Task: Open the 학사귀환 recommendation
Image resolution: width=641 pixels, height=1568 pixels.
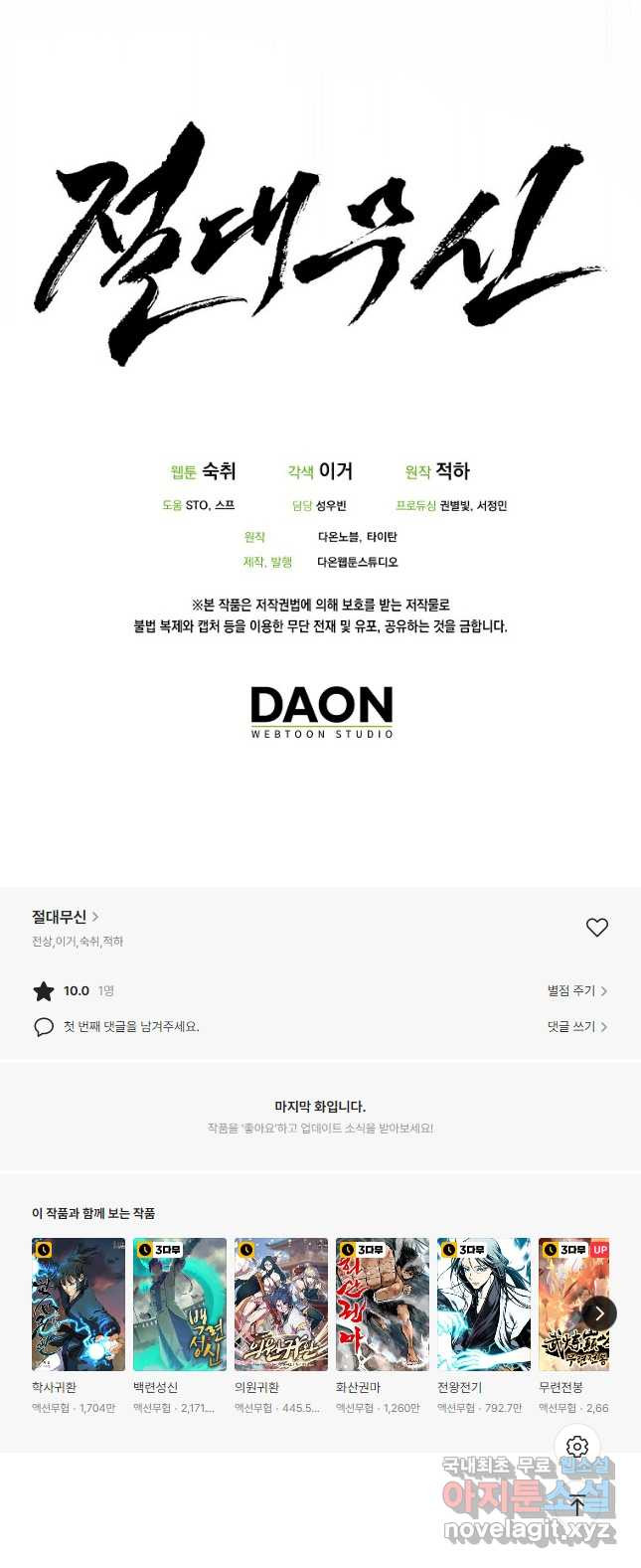Action: (79, 1305)
